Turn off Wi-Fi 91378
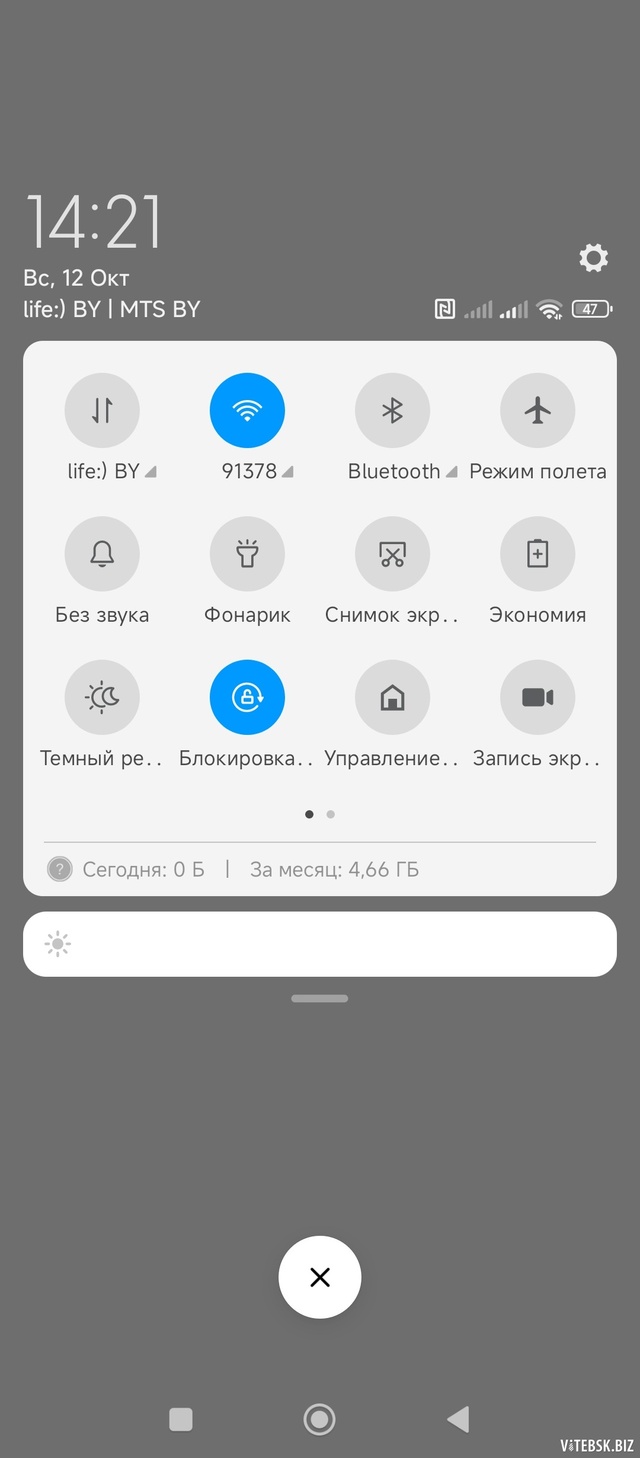 (x=247, y=411)
